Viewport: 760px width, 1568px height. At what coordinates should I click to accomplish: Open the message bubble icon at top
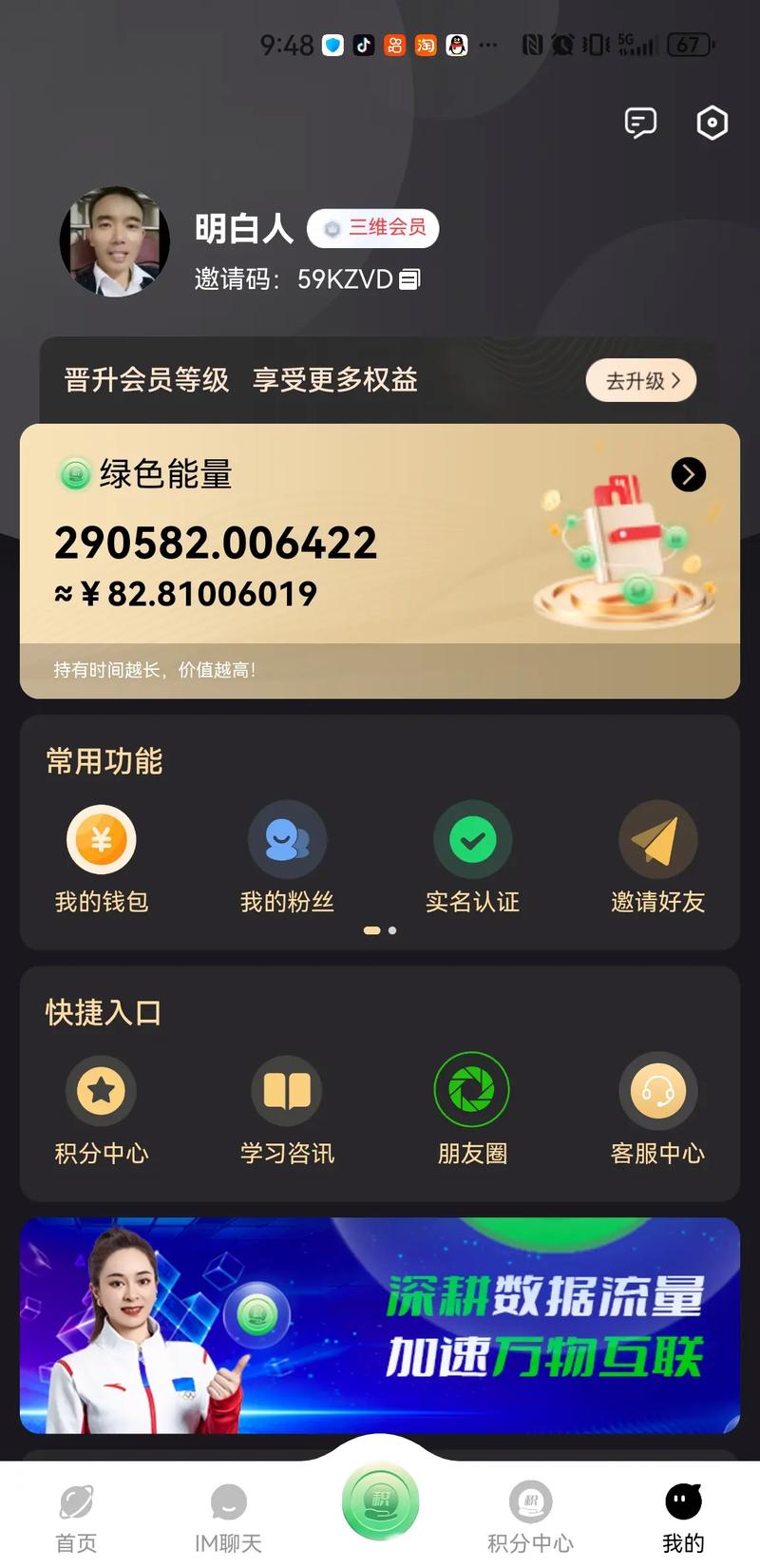click(639, 123)
